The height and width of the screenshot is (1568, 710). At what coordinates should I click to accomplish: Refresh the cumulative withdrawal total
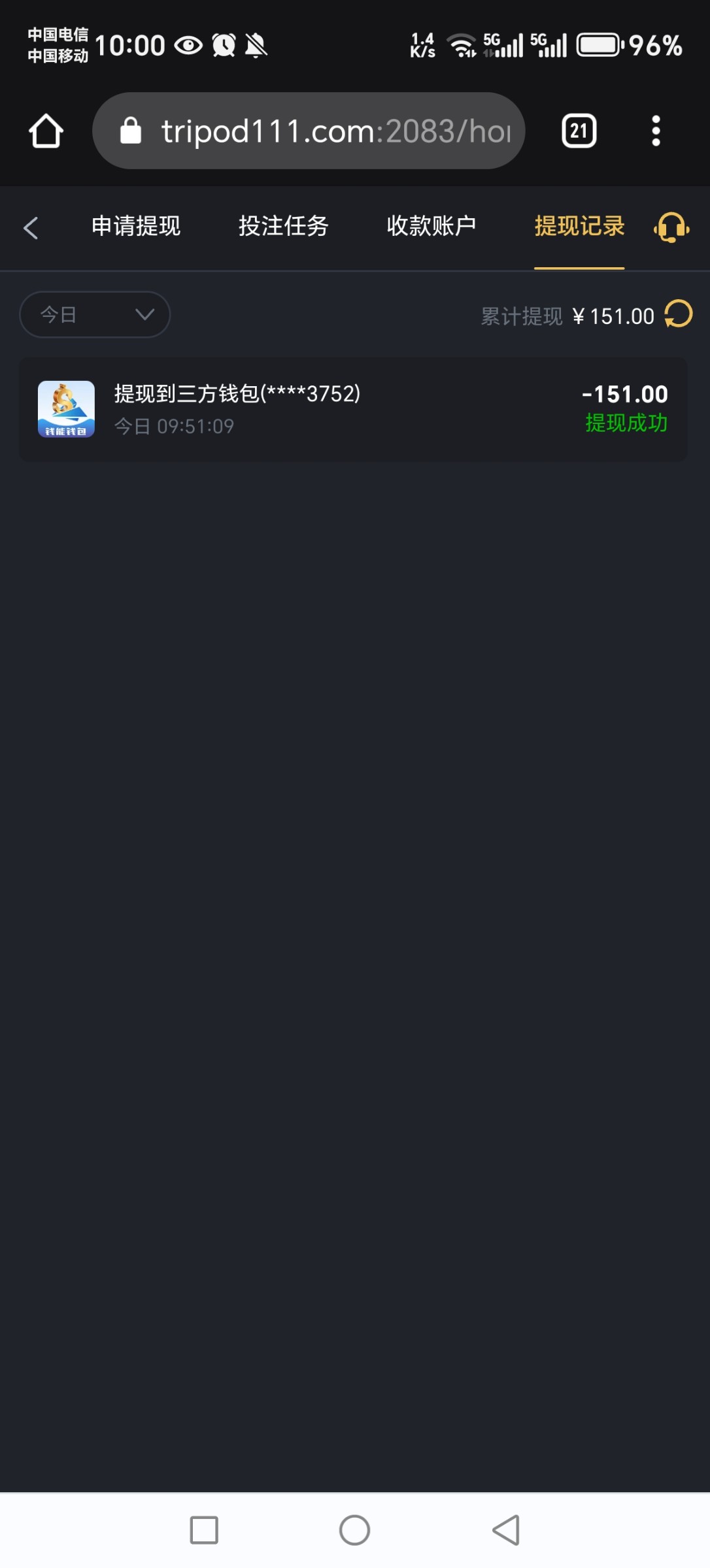(679, 314)
